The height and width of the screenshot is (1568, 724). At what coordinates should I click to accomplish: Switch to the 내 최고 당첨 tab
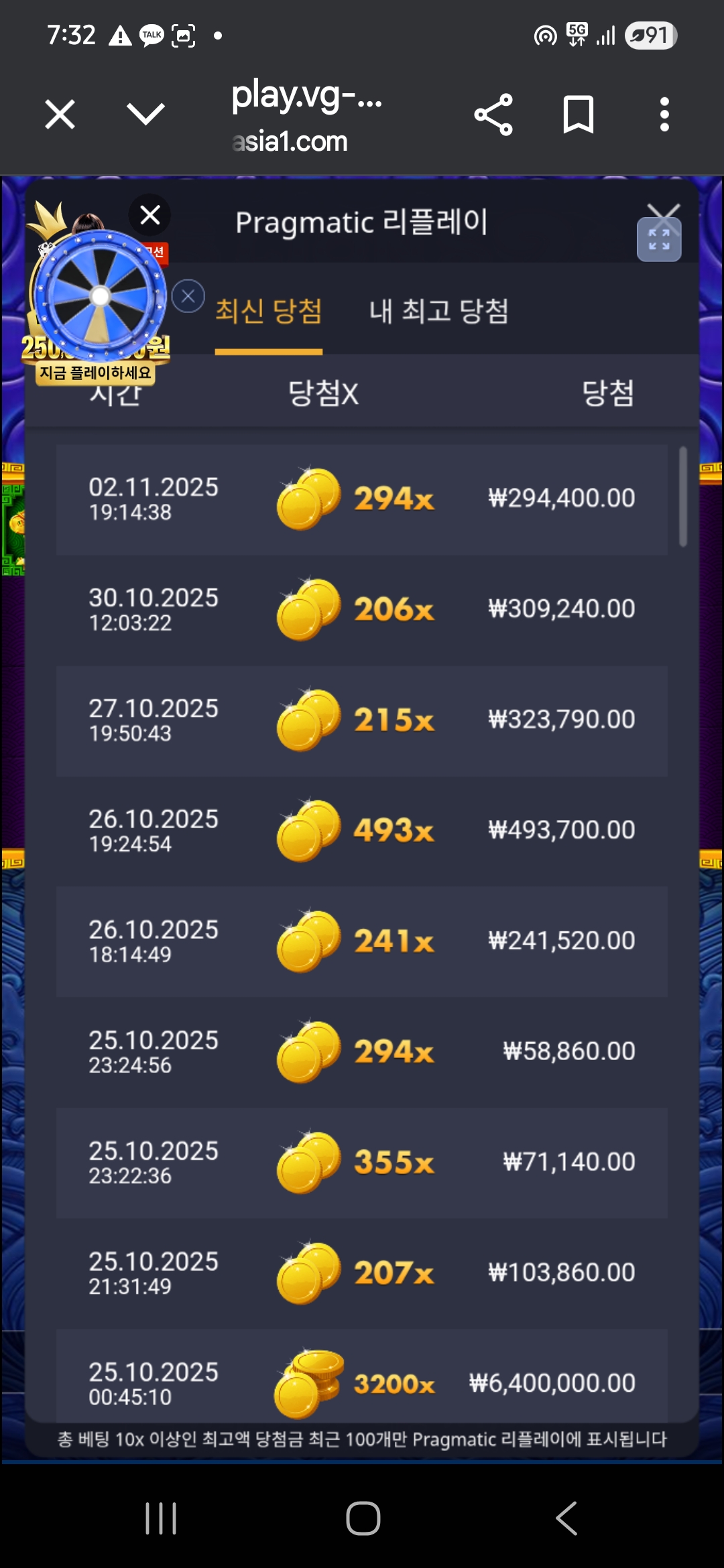[x=438, y=312]
